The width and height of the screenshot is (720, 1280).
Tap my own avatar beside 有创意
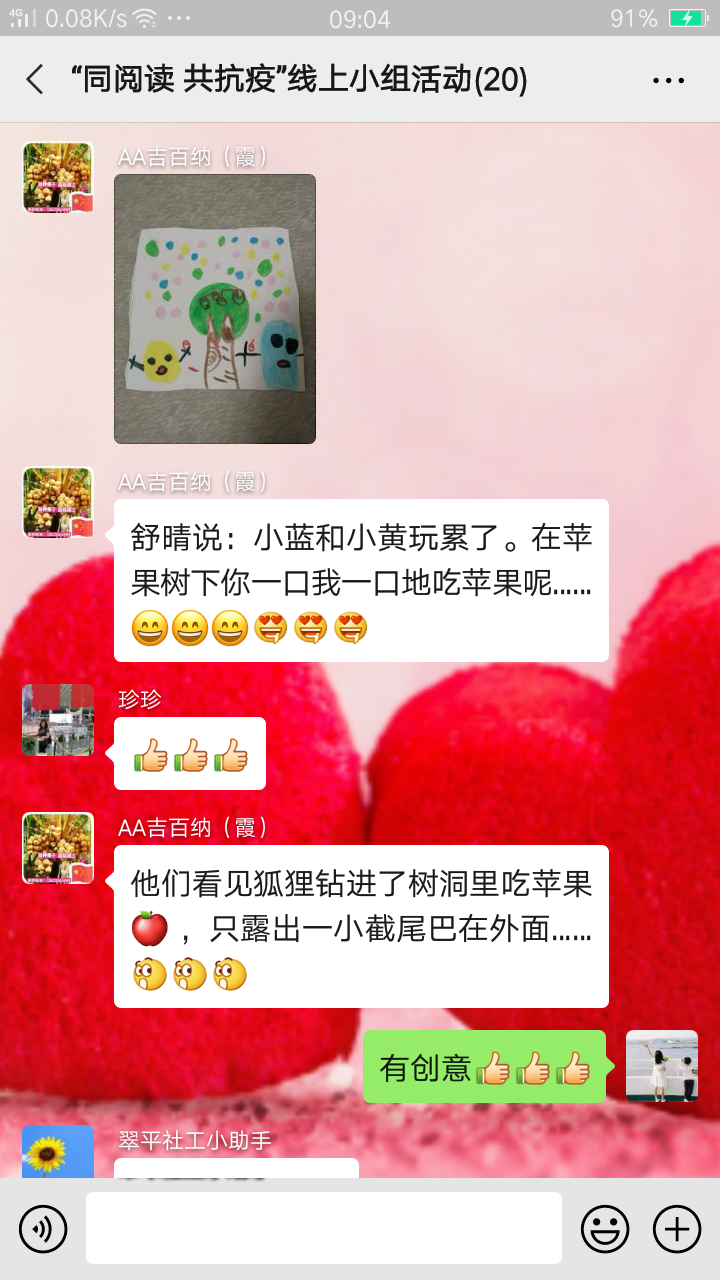tap(662, 1066)
